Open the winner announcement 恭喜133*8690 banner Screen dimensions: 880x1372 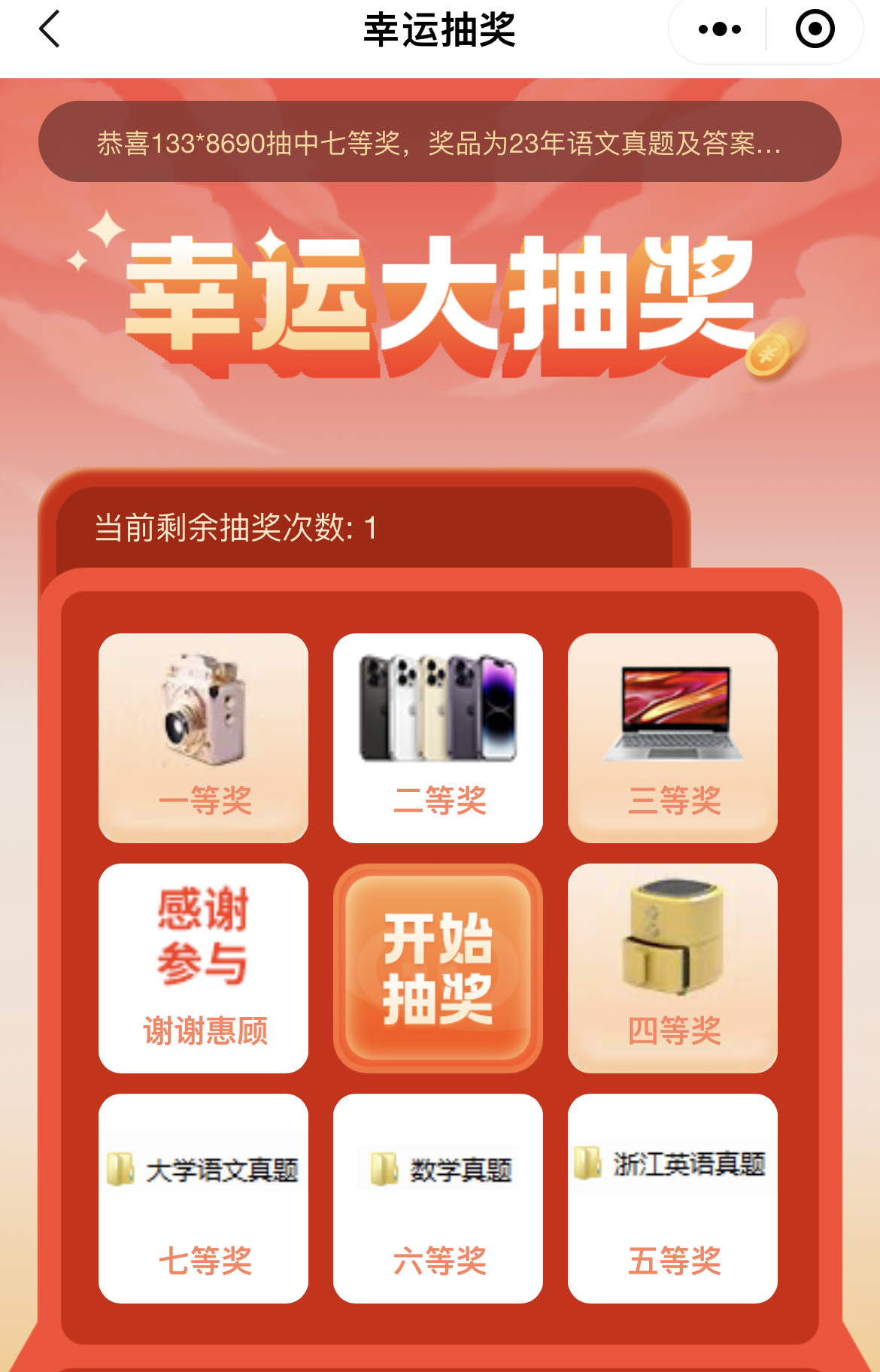tap(440, 144)
